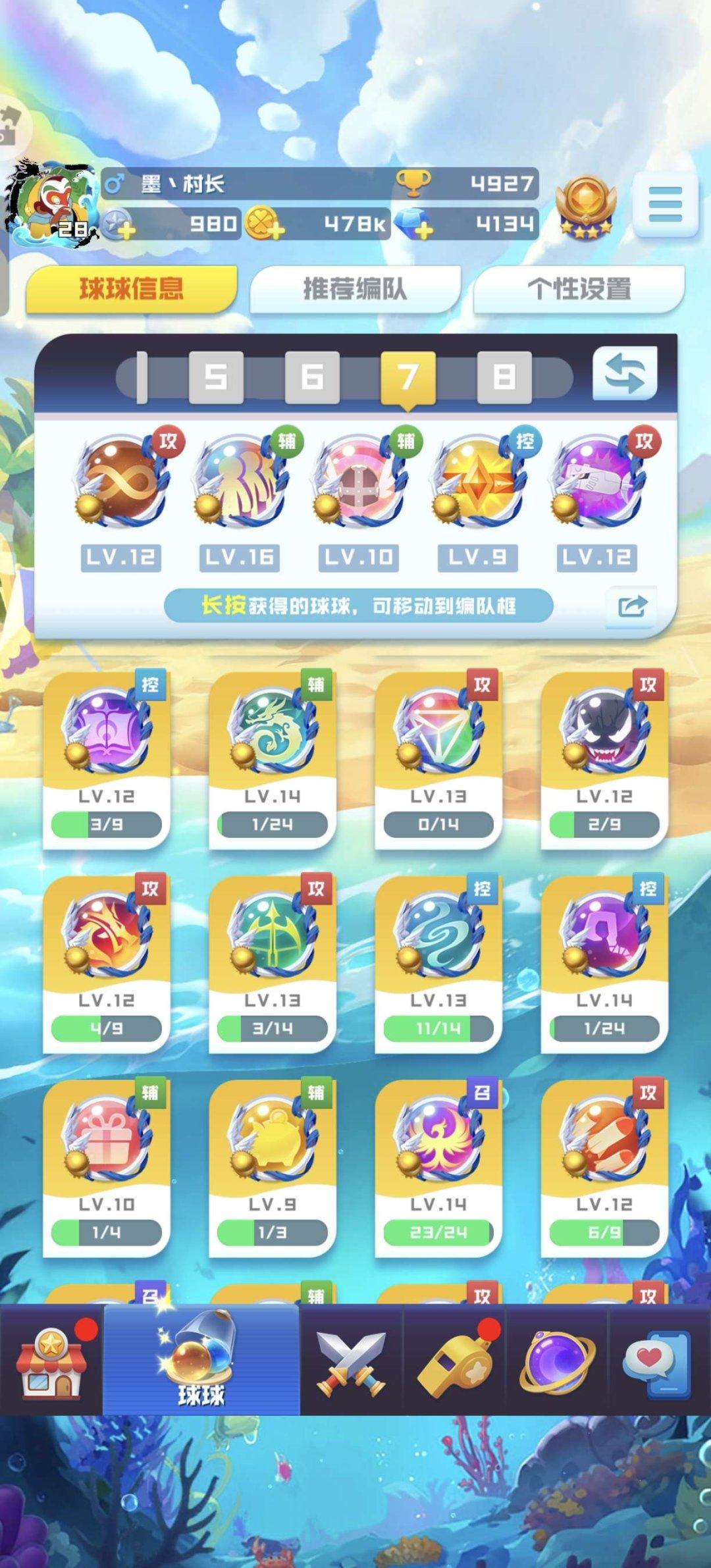711x1568 pixels.
Task: Share the current team lineup
Action: [x=631, y=606]
